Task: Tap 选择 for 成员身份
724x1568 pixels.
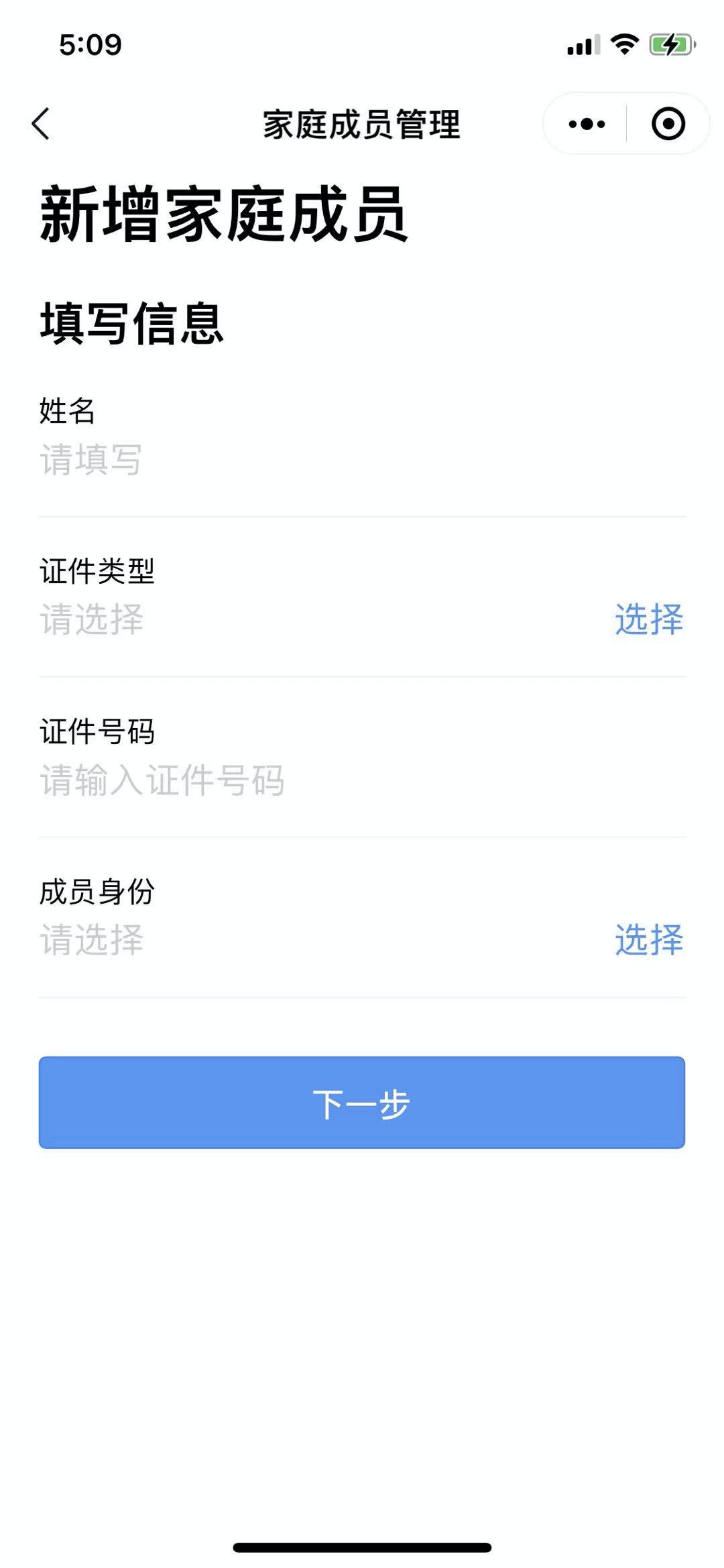Action: [x=648, y=940]
